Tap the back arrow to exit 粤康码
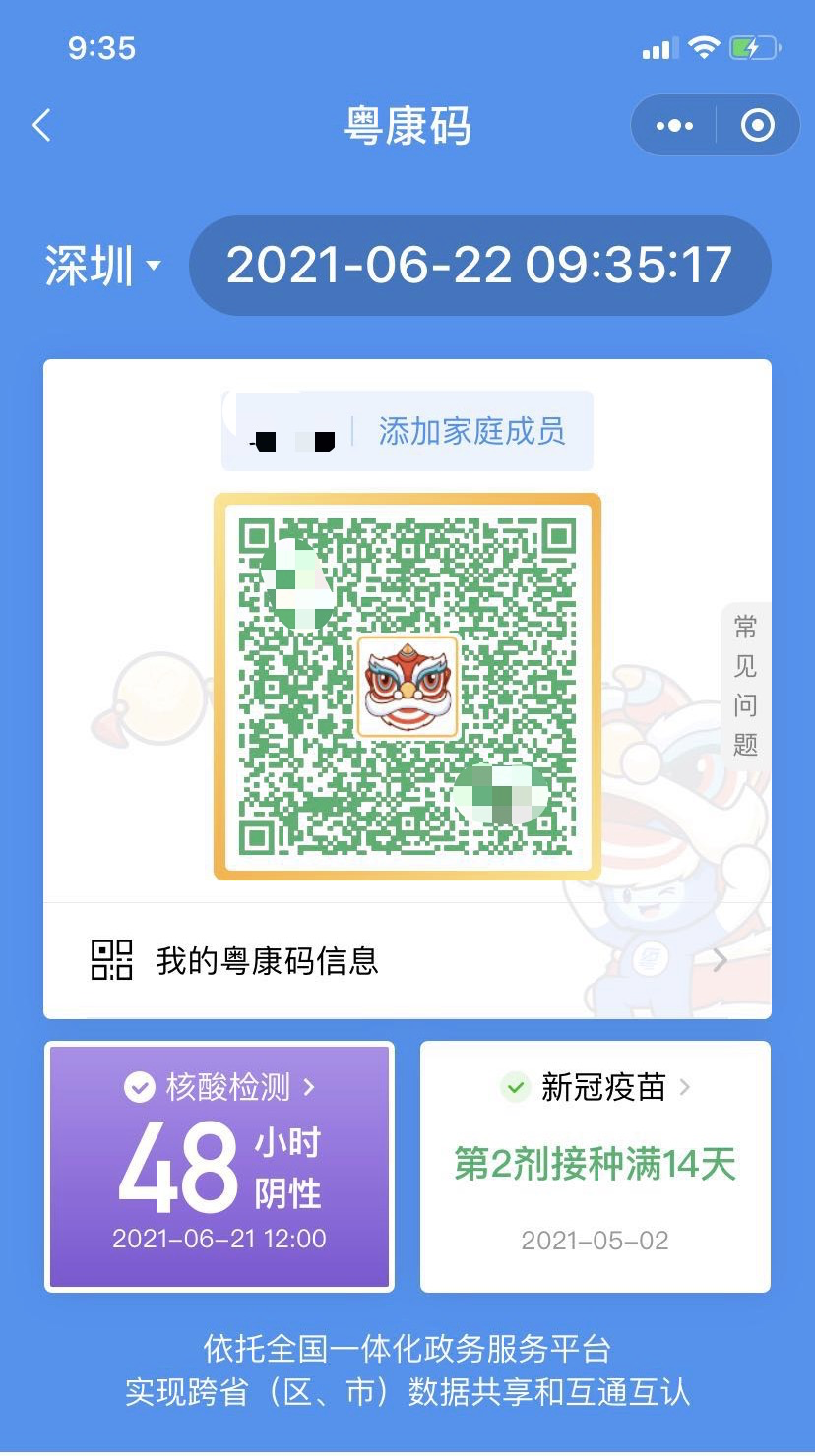This screenshot has width=815, height=1456. (40, 126)
